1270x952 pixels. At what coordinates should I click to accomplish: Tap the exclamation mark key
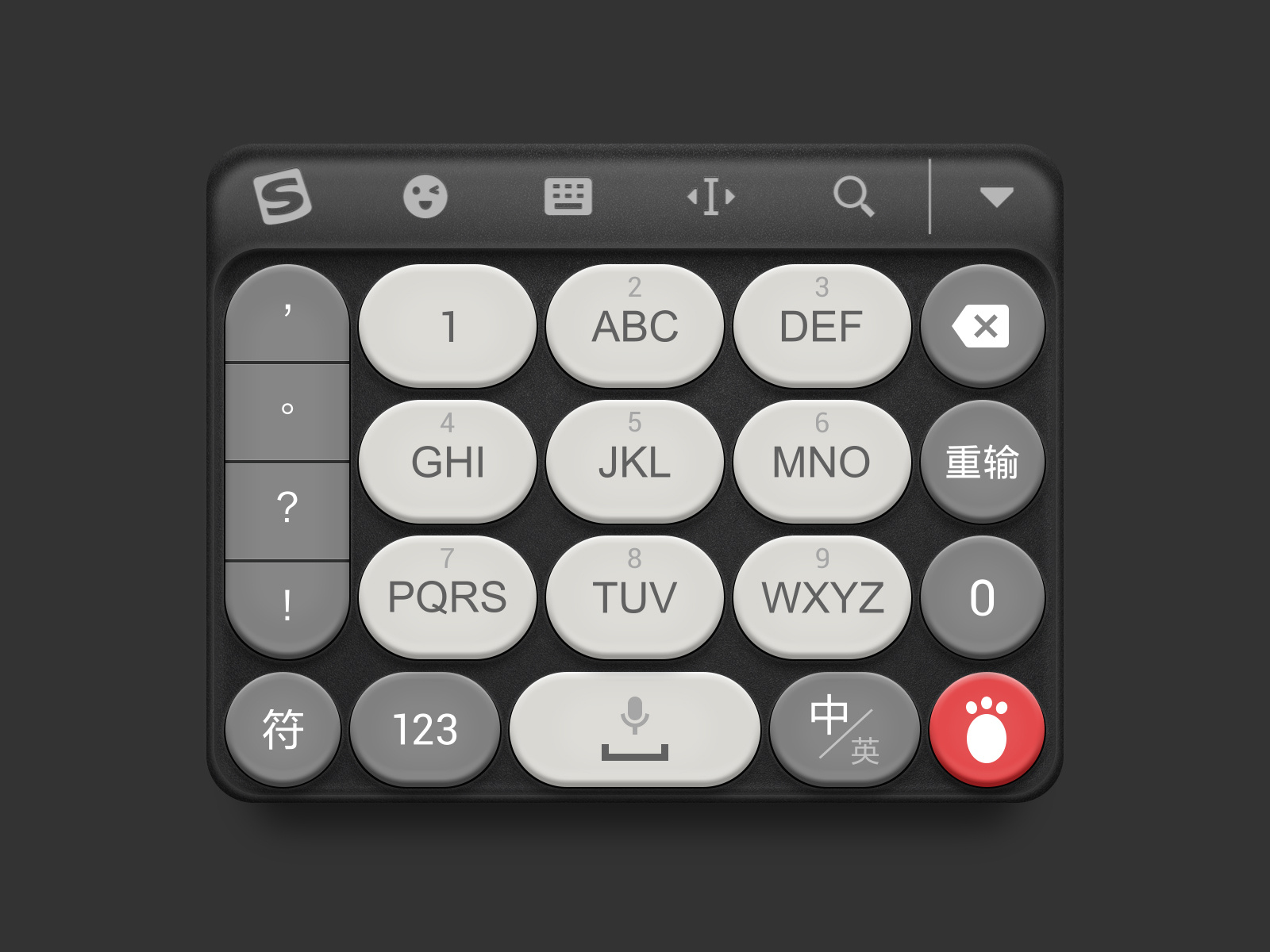point(287,607)
